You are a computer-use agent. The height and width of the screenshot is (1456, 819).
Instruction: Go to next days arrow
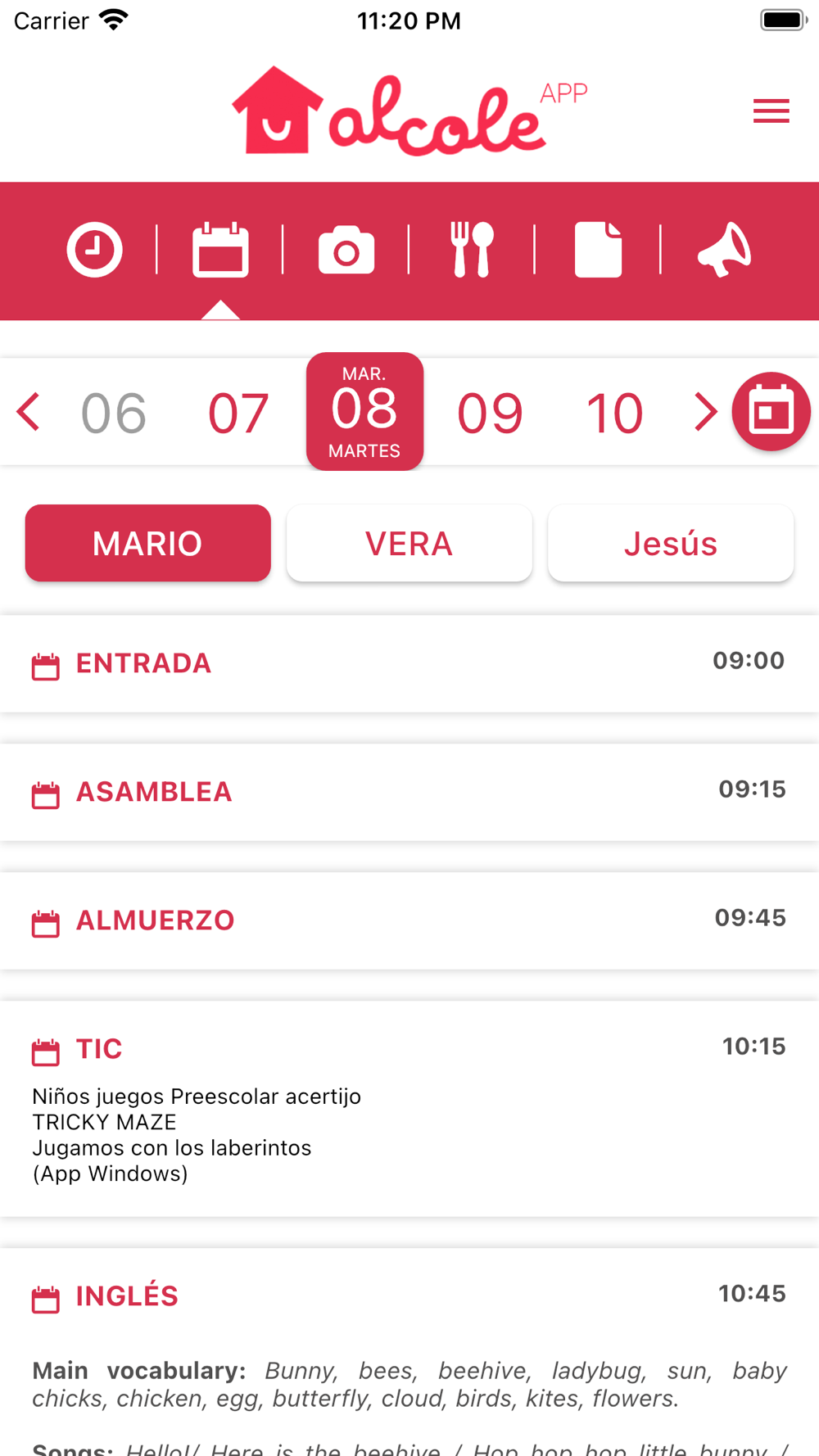point(704,412)
